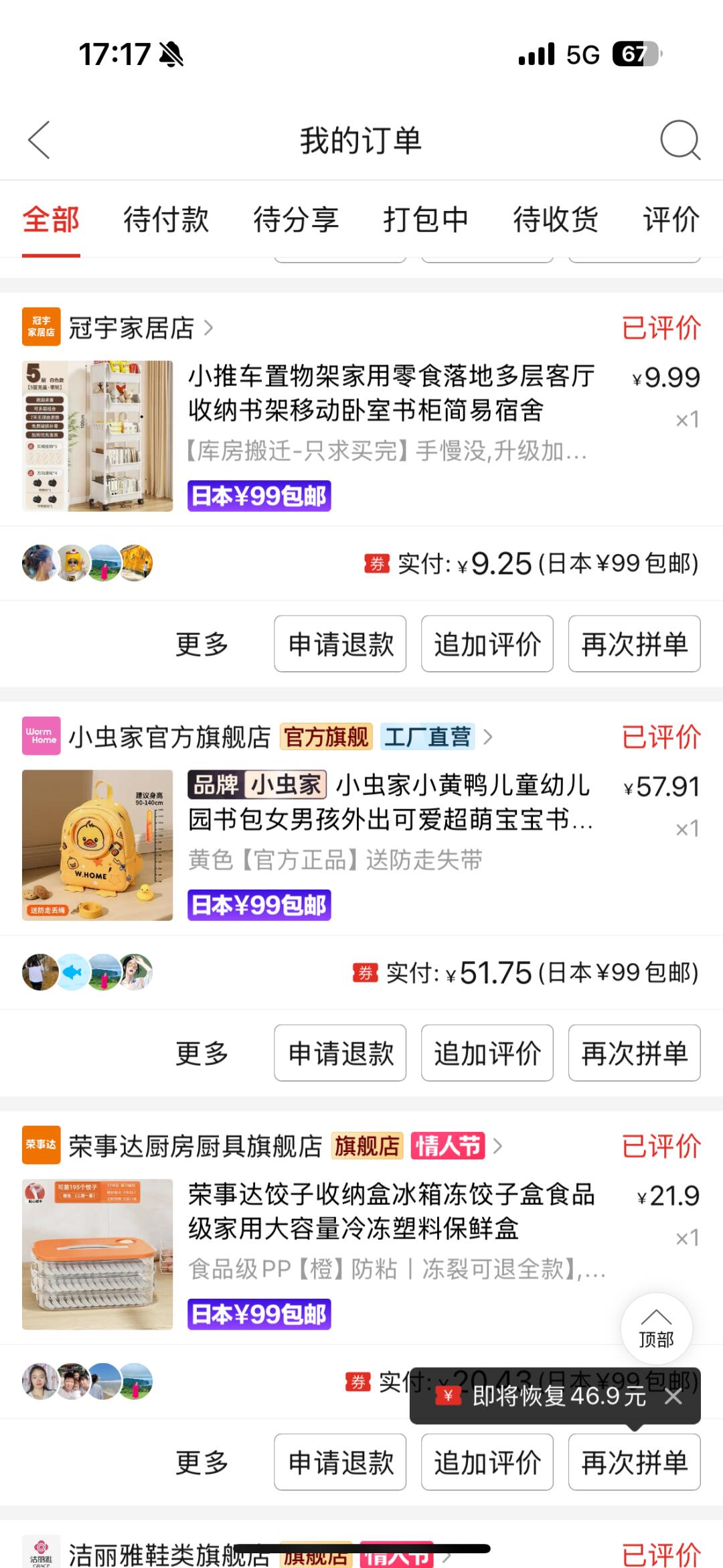
Task: Tap 再次拼单 for 小虫家 order
Action: 634,1053
